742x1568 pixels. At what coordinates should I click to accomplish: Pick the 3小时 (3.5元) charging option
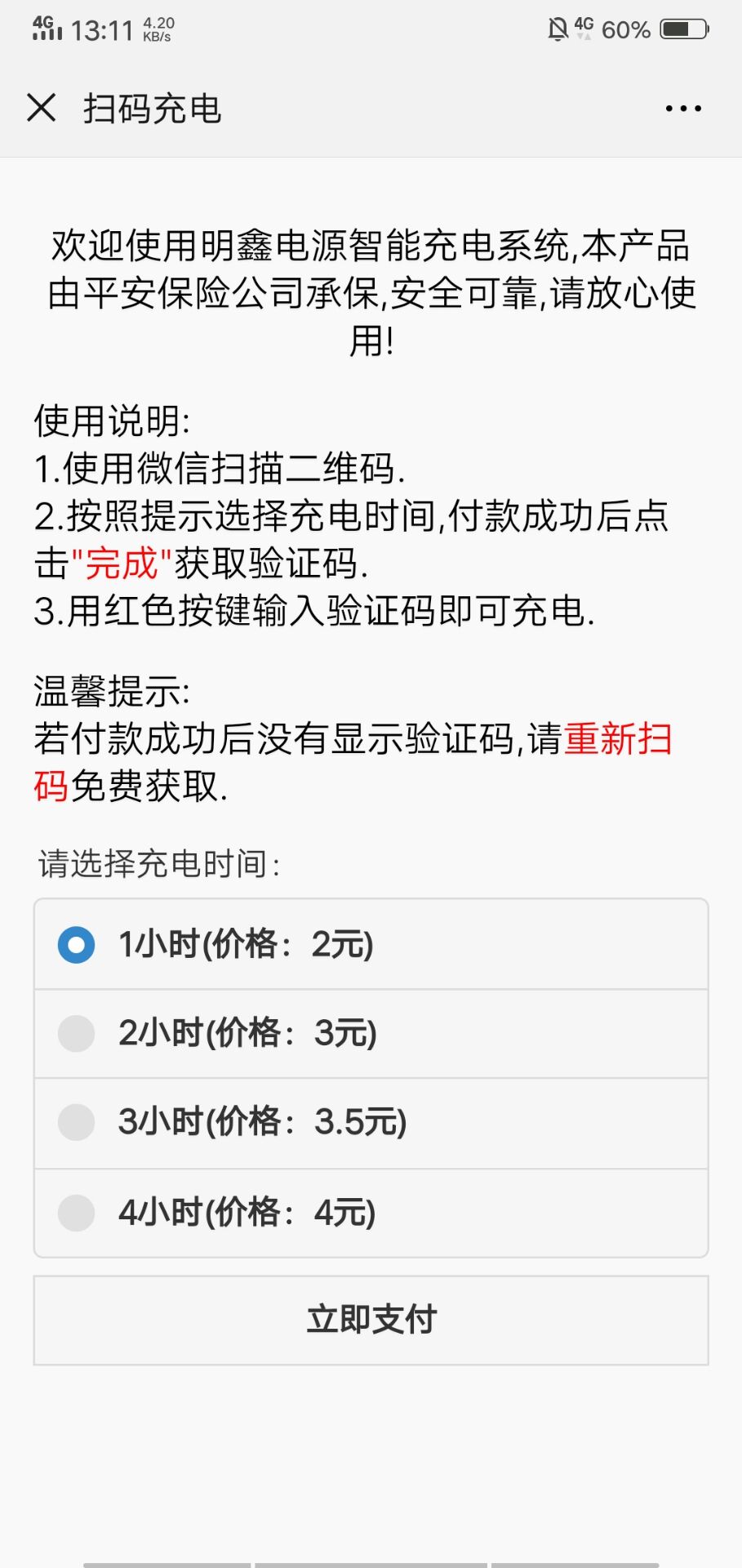[x=77, y=1122]
